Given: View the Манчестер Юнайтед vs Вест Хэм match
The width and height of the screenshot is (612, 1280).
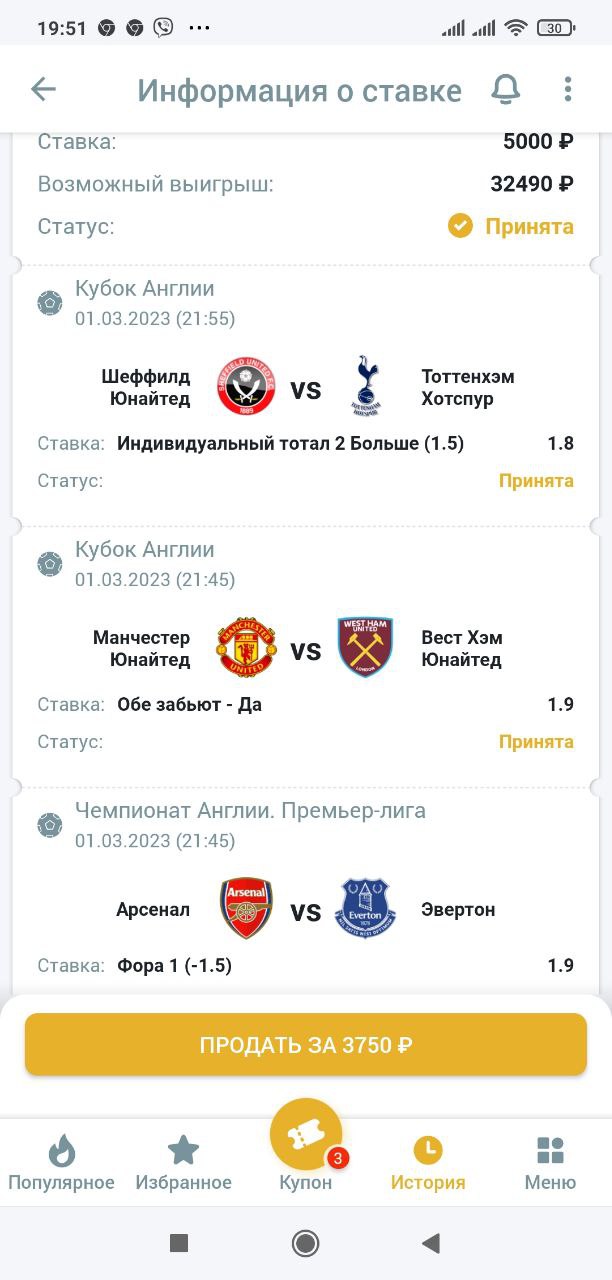Looking at the screenshot, I should tap(306, 649).
